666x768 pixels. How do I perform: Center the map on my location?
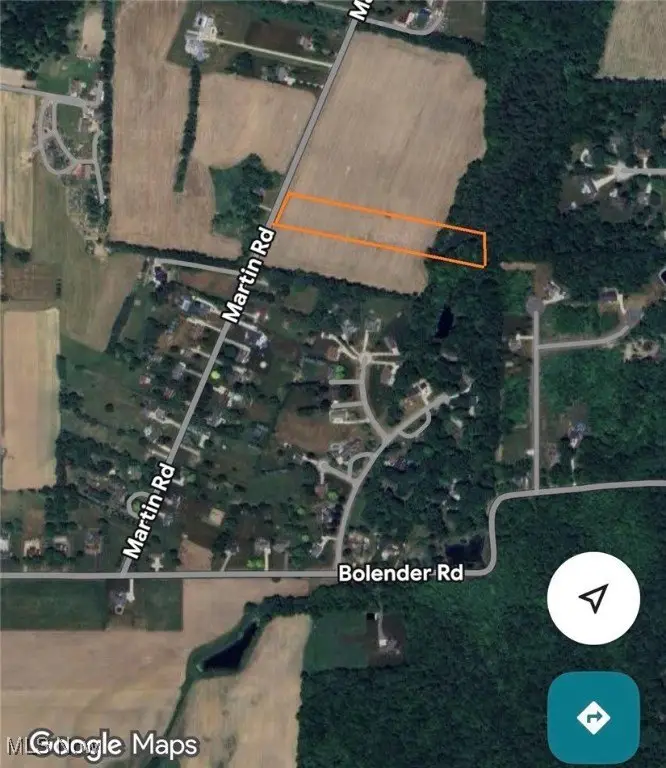[594, 599]
